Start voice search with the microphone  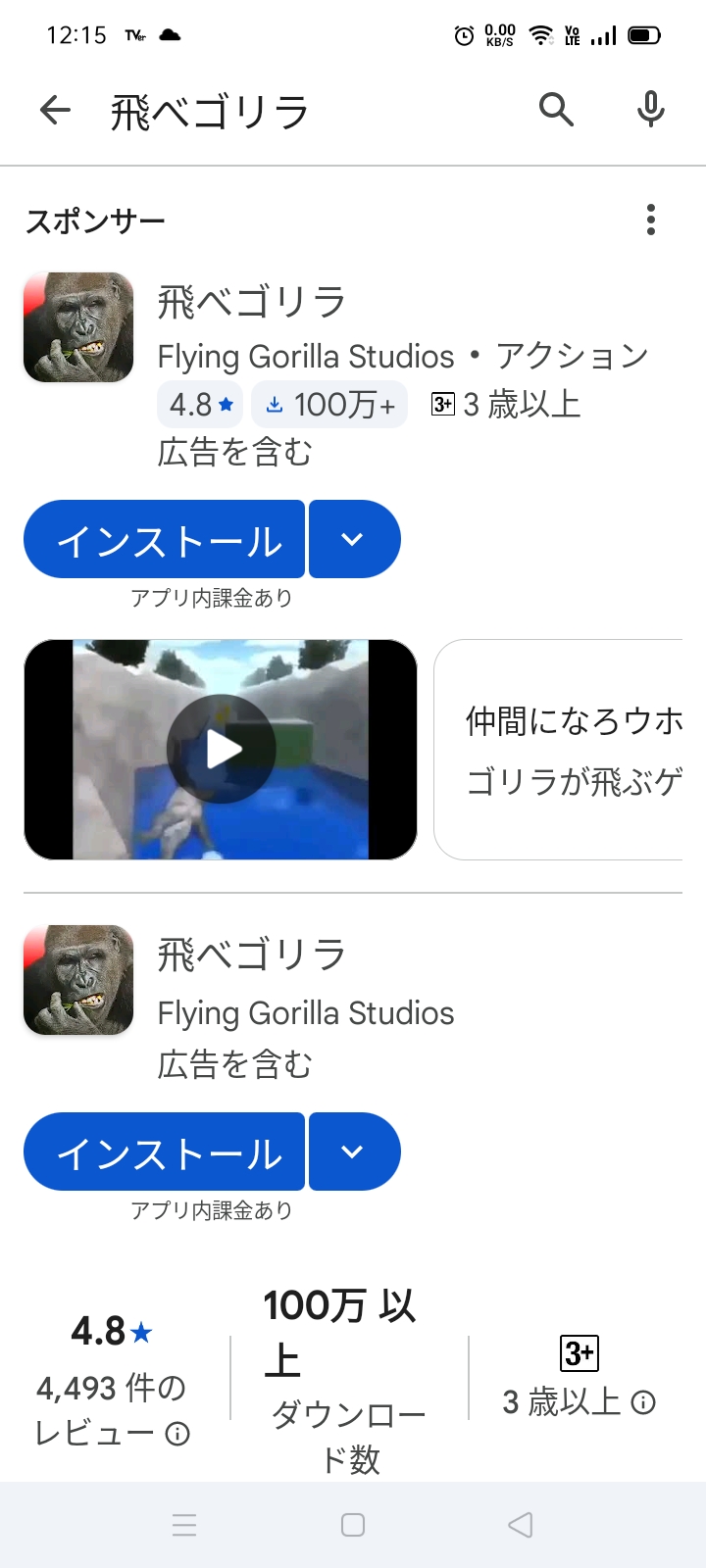click(650, 110)
